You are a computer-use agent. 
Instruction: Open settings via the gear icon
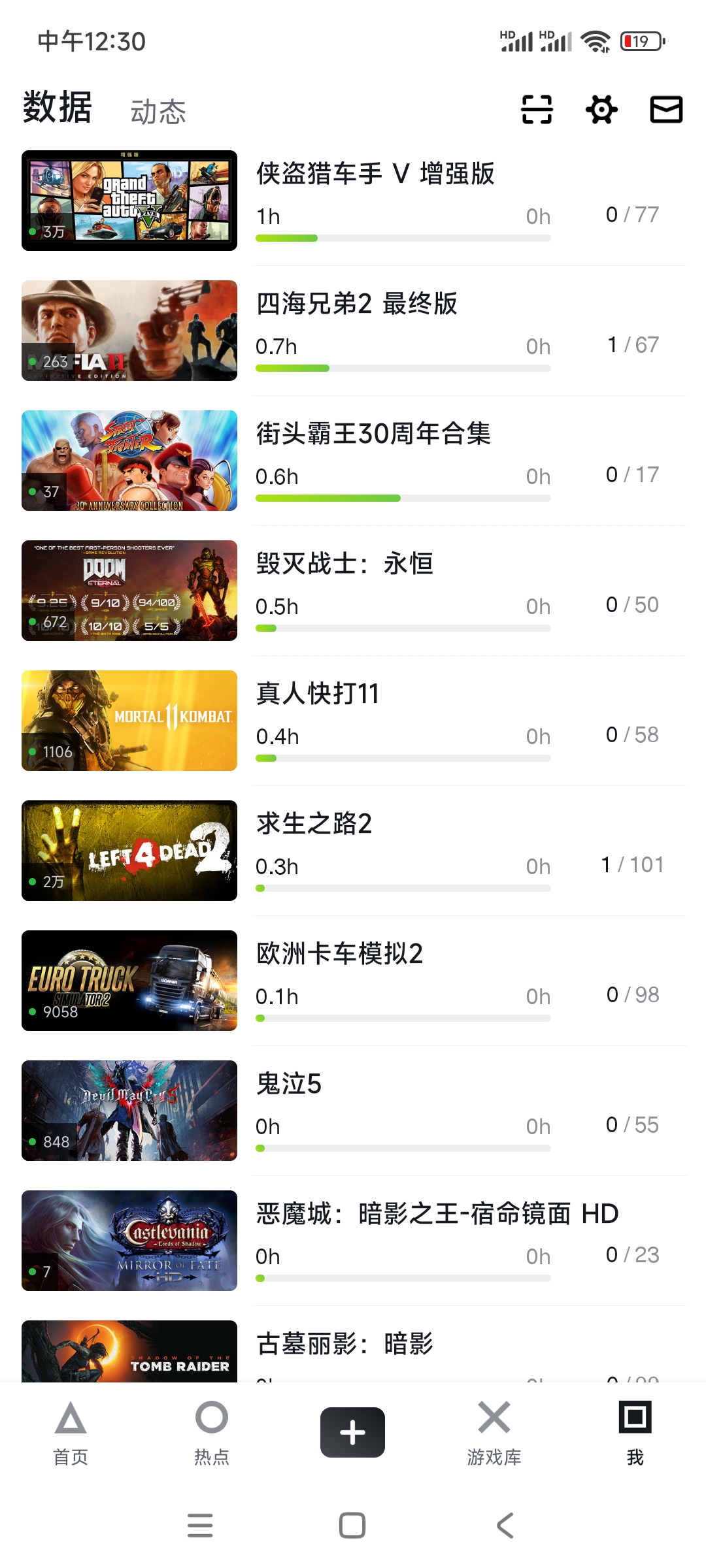pyautogui.click(x=601, y=109)
